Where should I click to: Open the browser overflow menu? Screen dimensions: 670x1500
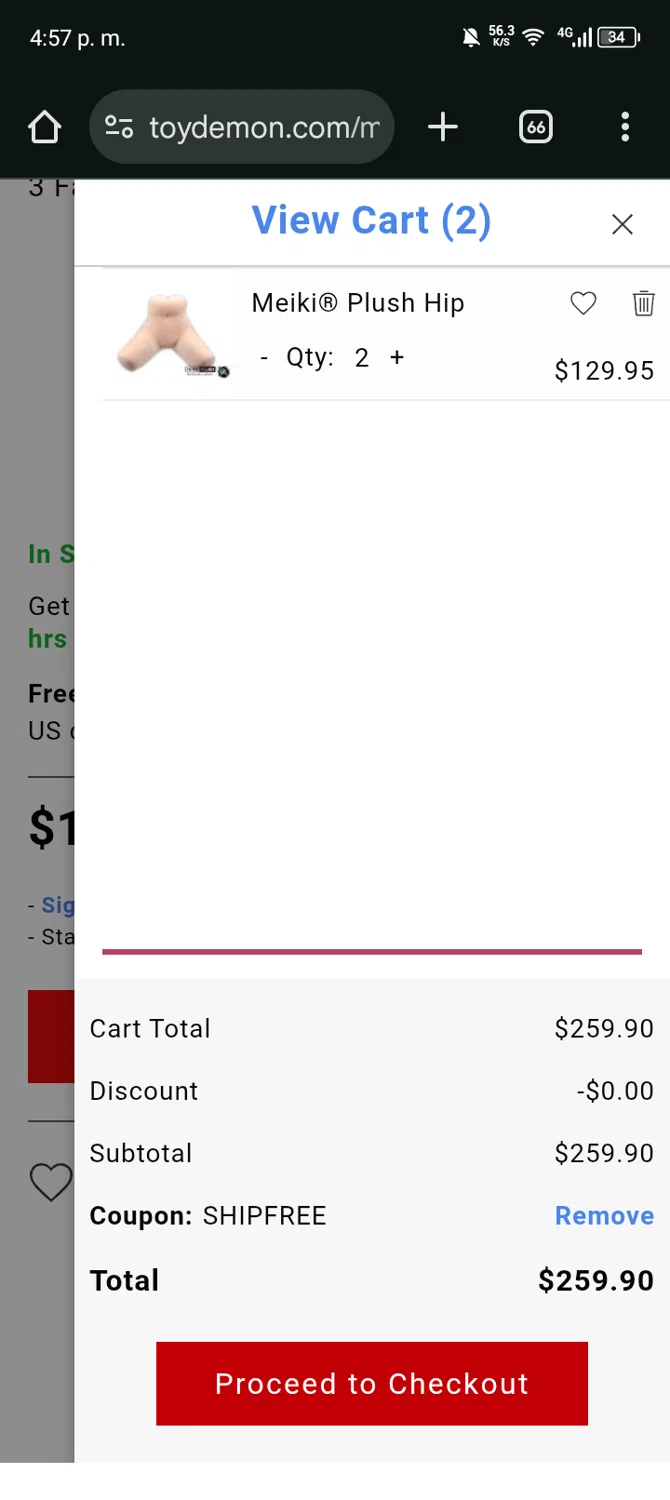[x=625, y=127]
